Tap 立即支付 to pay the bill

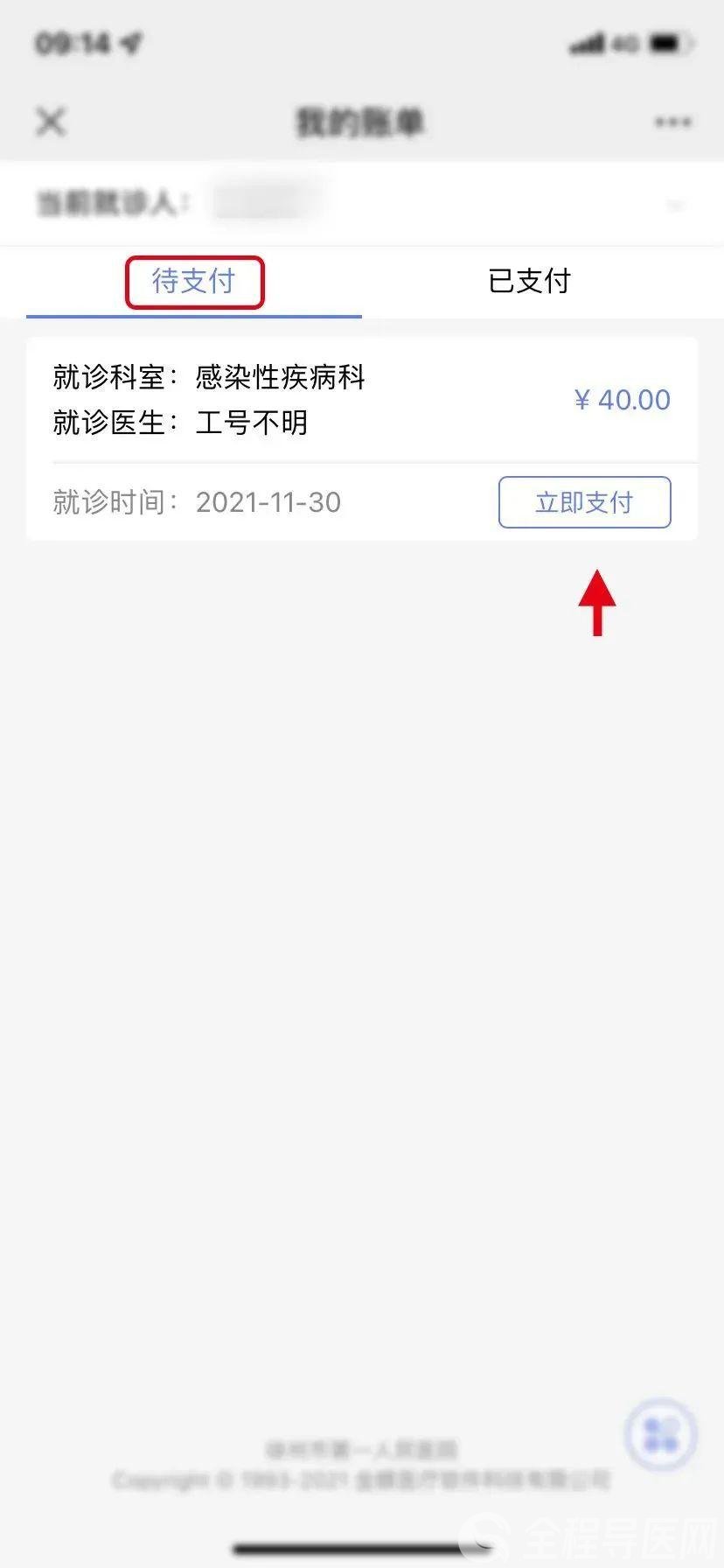coord(584,502)
